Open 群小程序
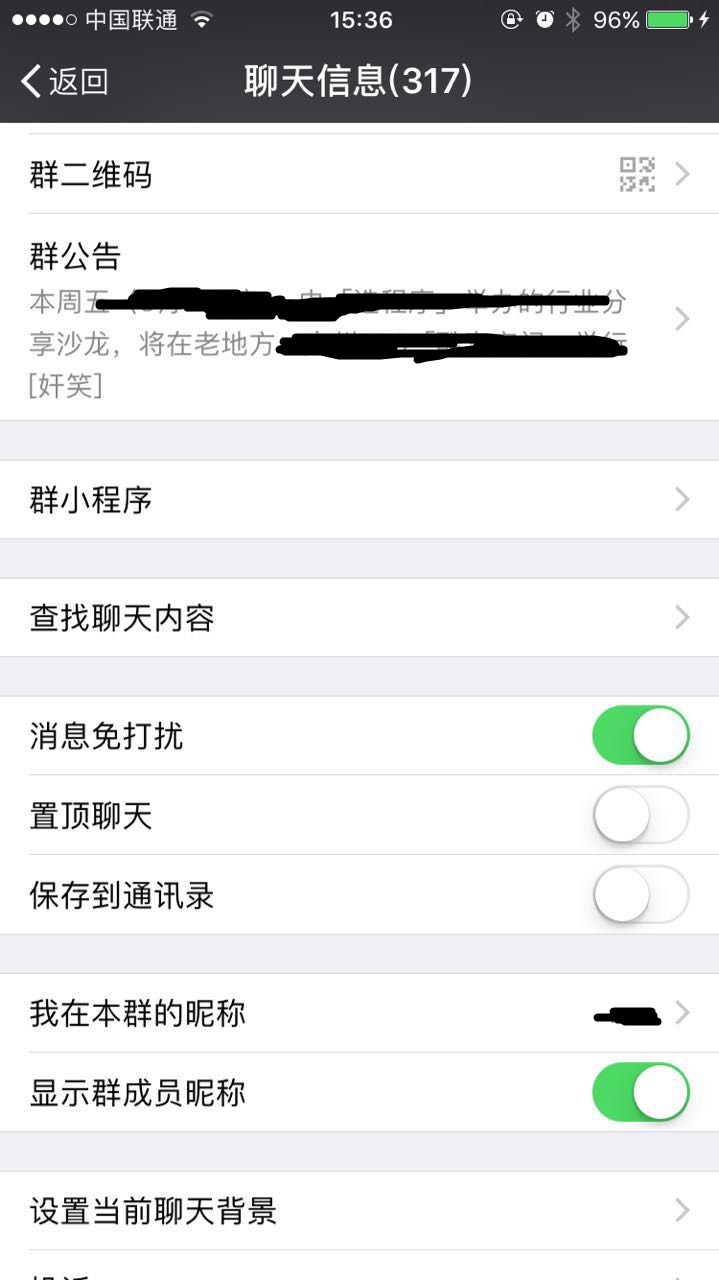This screenshot has width=719, height=1280. (x=359, y=499)
